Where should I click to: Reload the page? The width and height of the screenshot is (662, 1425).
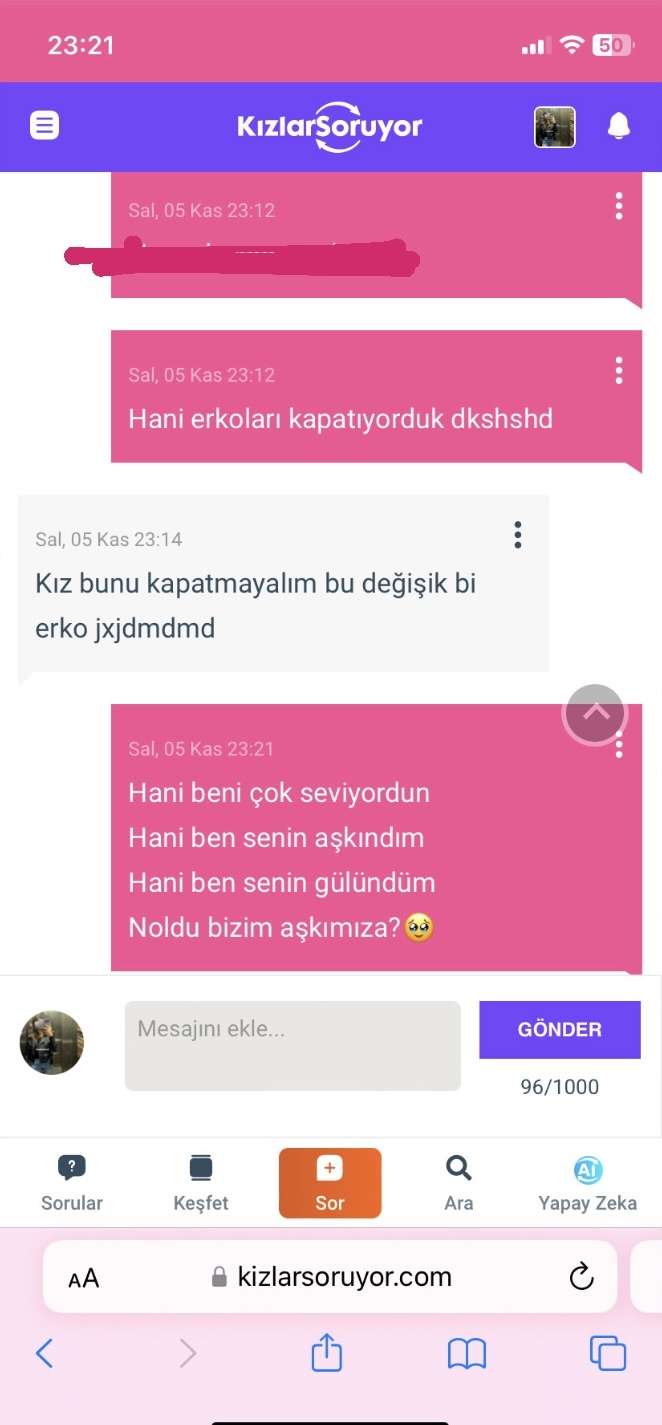pyautogui.click(x=581, y=1276)
